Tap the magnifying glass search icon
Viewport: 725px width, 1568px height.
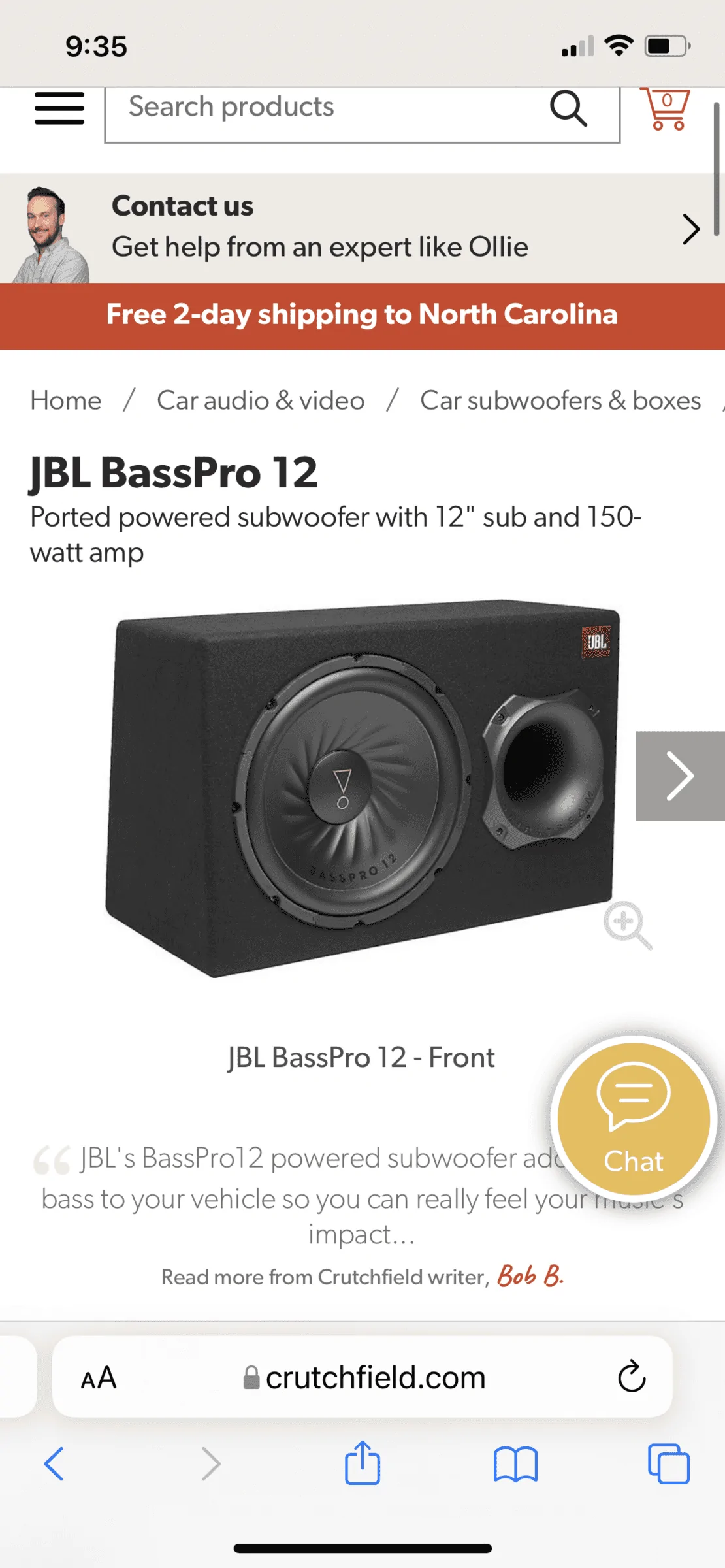pyautogui.click(x=568, y=108)
